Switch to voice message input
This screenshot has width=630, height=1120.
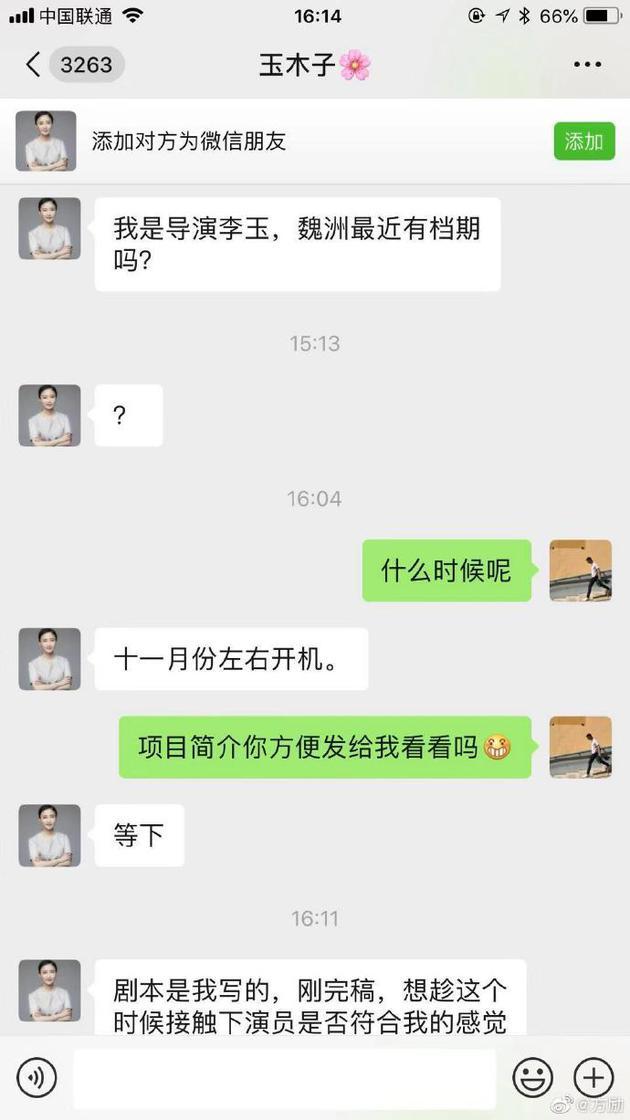click(37, 1077)
